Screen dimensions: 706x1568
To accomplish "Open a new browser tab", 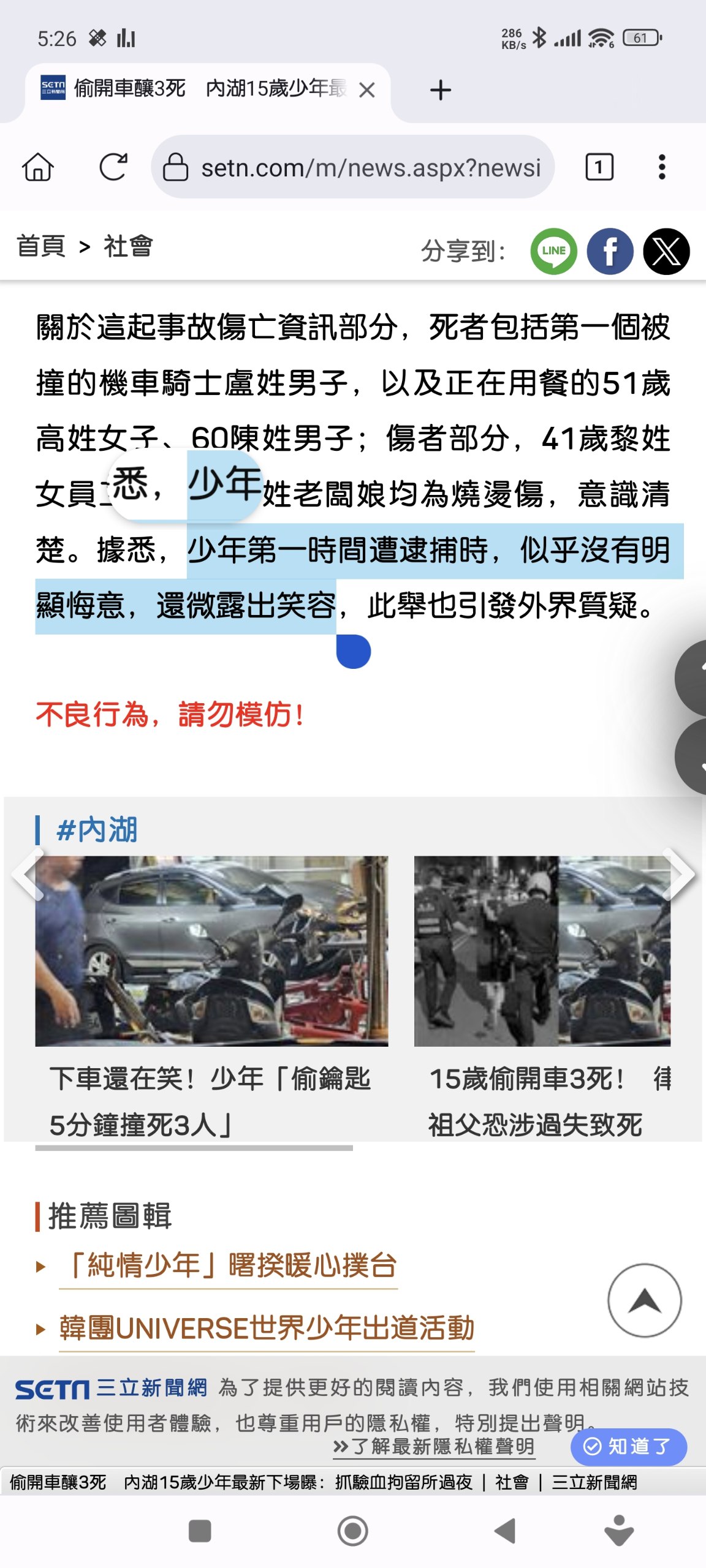I will (x=440, y=91).
